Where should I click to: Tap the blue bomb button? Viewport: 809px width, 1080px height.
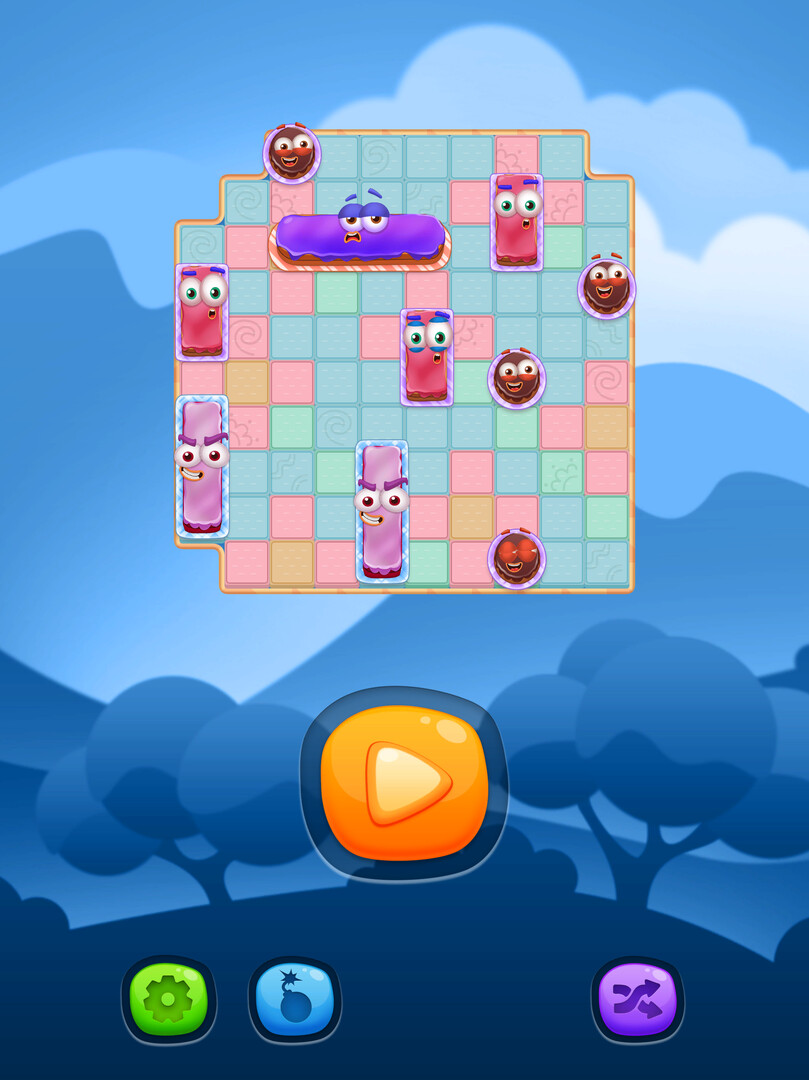pos(295,999)
